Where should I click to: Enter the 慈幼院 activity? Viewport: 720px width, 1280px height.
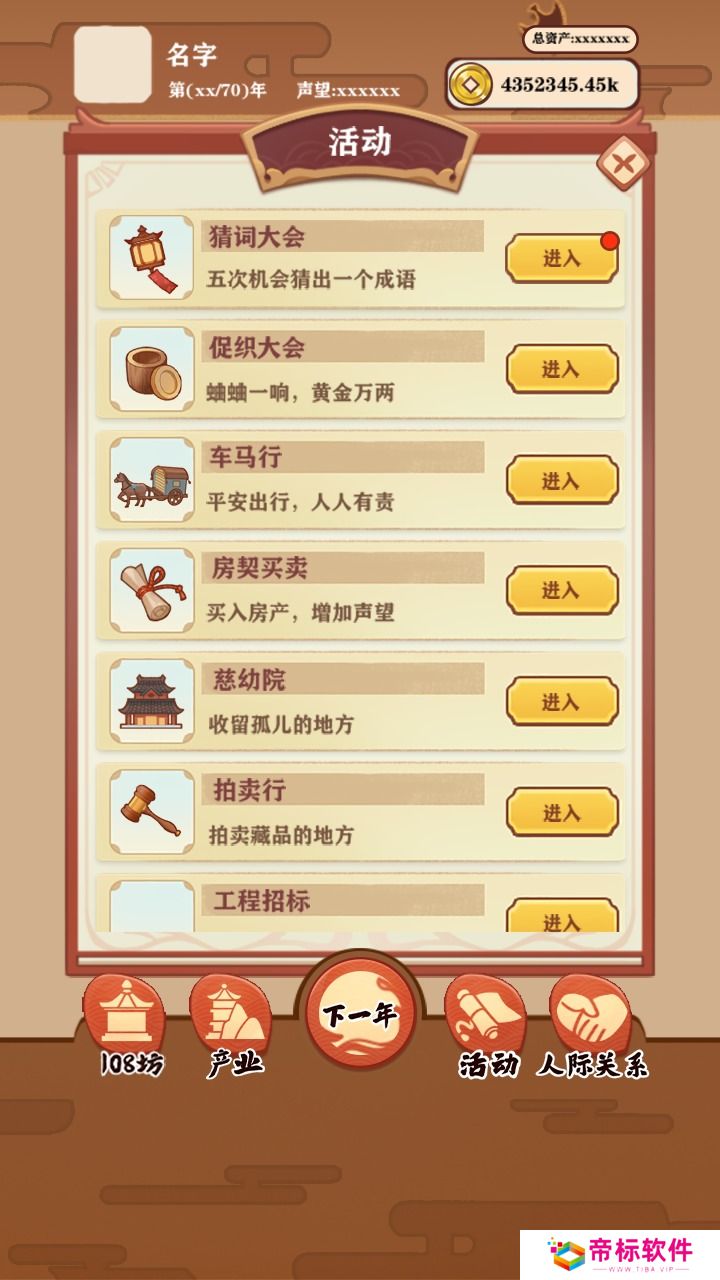tap(561, 702)
